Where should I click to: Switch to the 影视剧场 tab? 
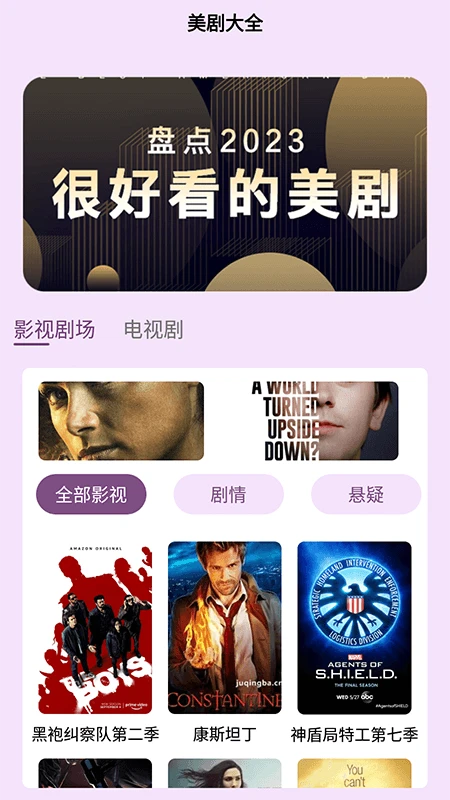(54, 330)
